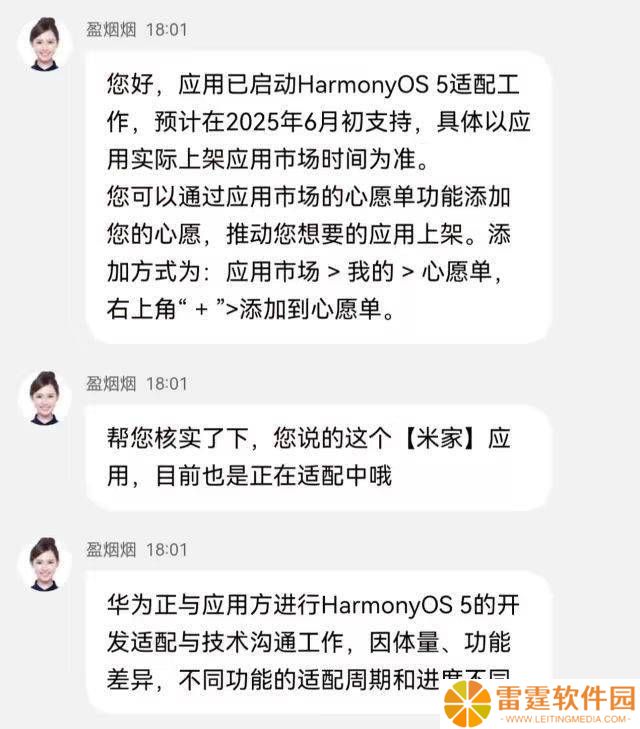View agent profile beside the 华为正与应用方 message
640x729 pixels.
[x=43, y=563]
